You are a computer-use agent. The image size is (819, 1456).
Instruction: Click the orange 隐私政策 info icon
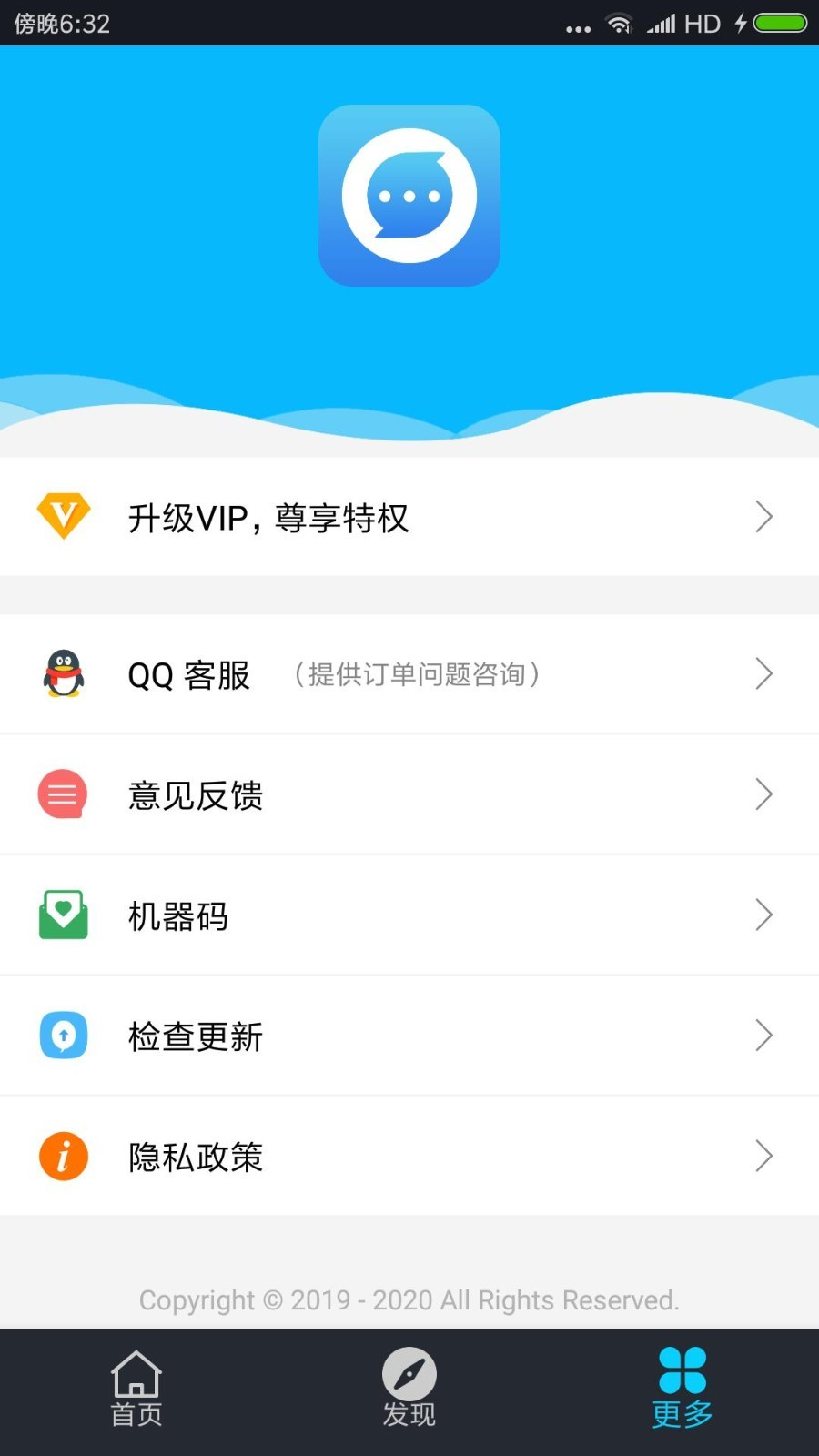62,1156
